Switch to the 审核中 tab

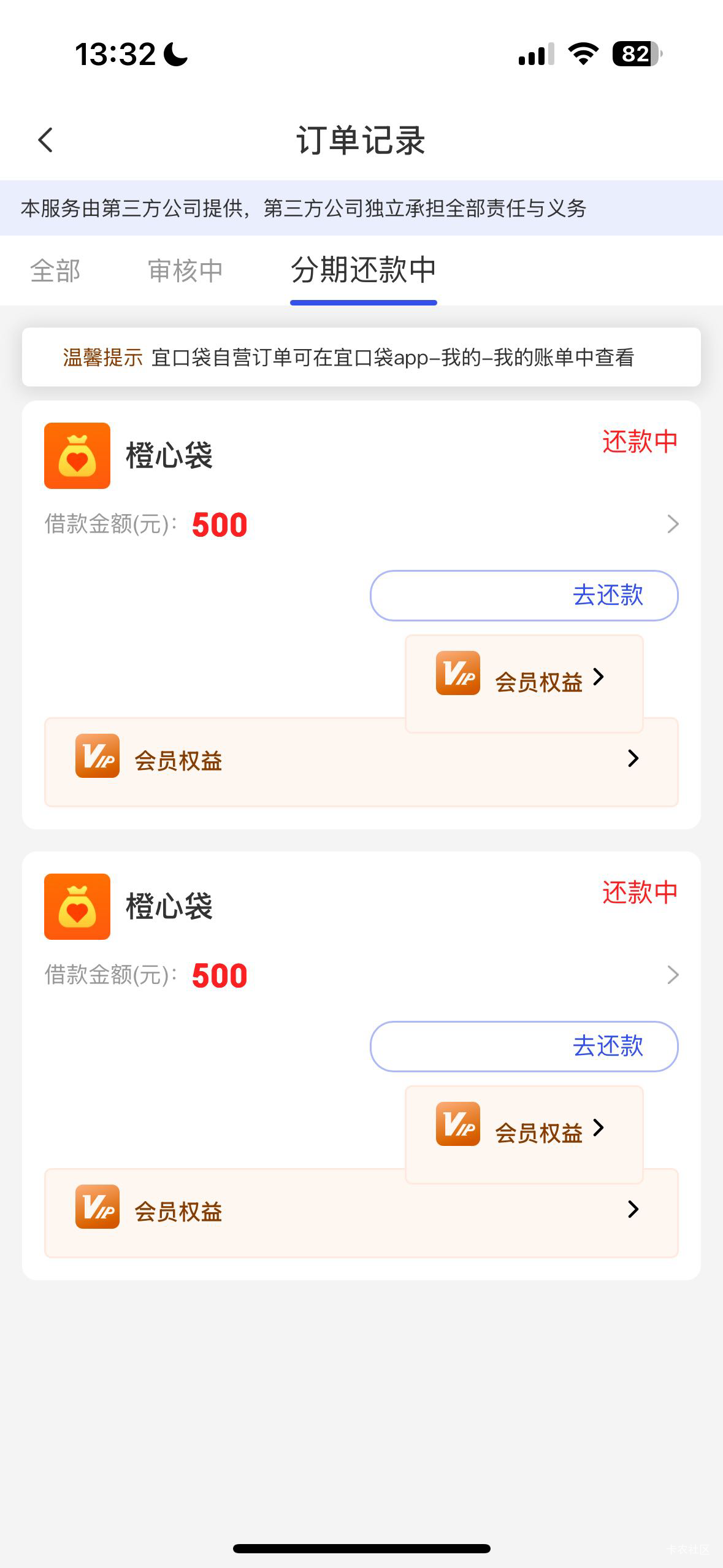[x=185, y=271]
